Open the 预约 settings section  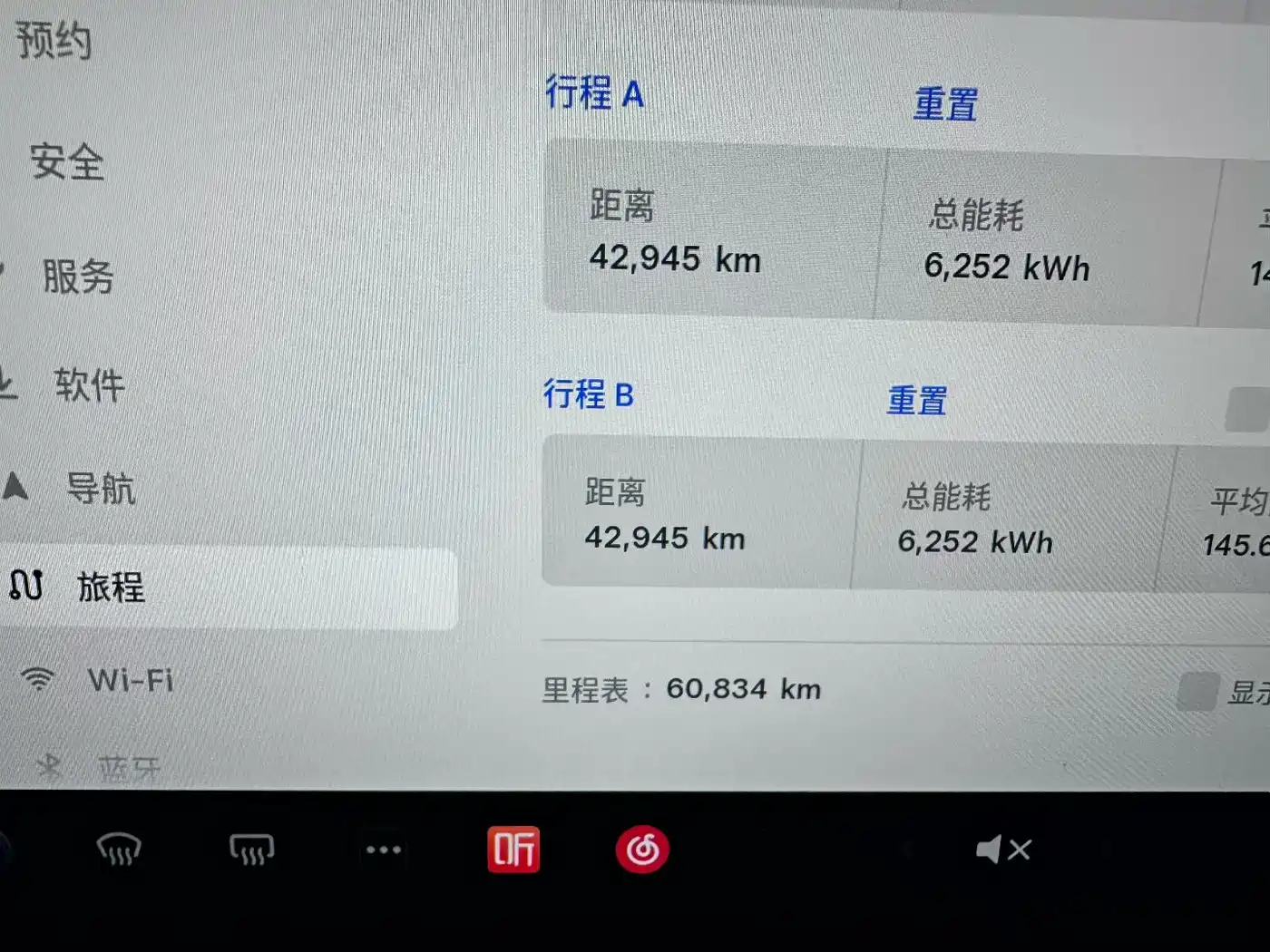pos(54,41)
